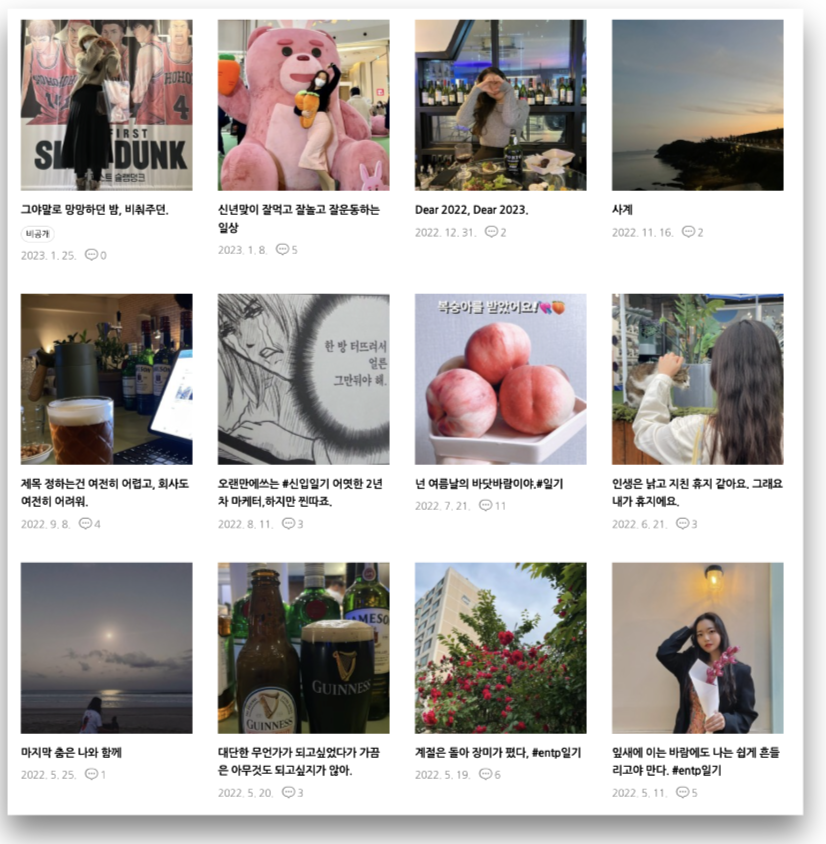
Task: Open the peaches post '넌 여름날의 바닷바람이야'
Action: tap(500, 379)
